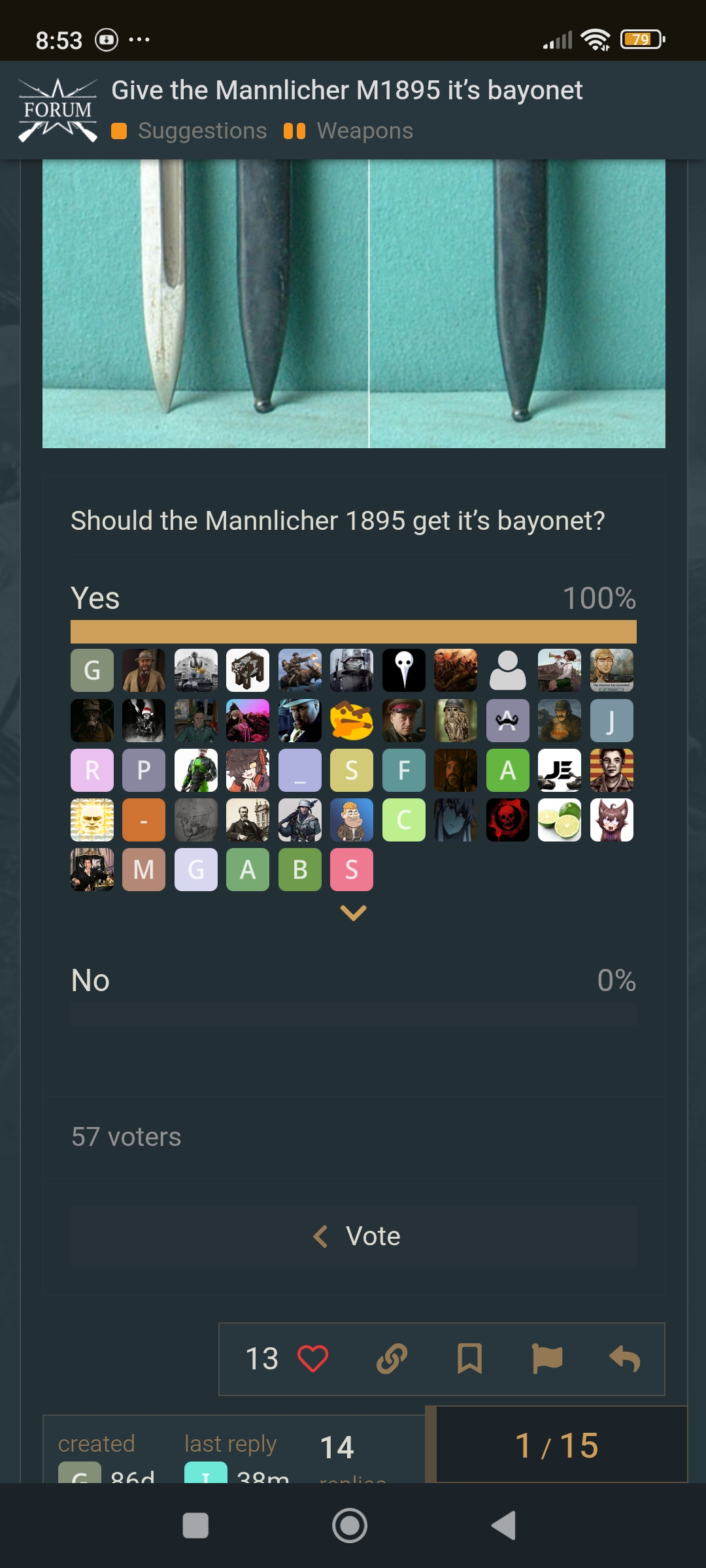Open the pink R voter's profile

(92, 770)
